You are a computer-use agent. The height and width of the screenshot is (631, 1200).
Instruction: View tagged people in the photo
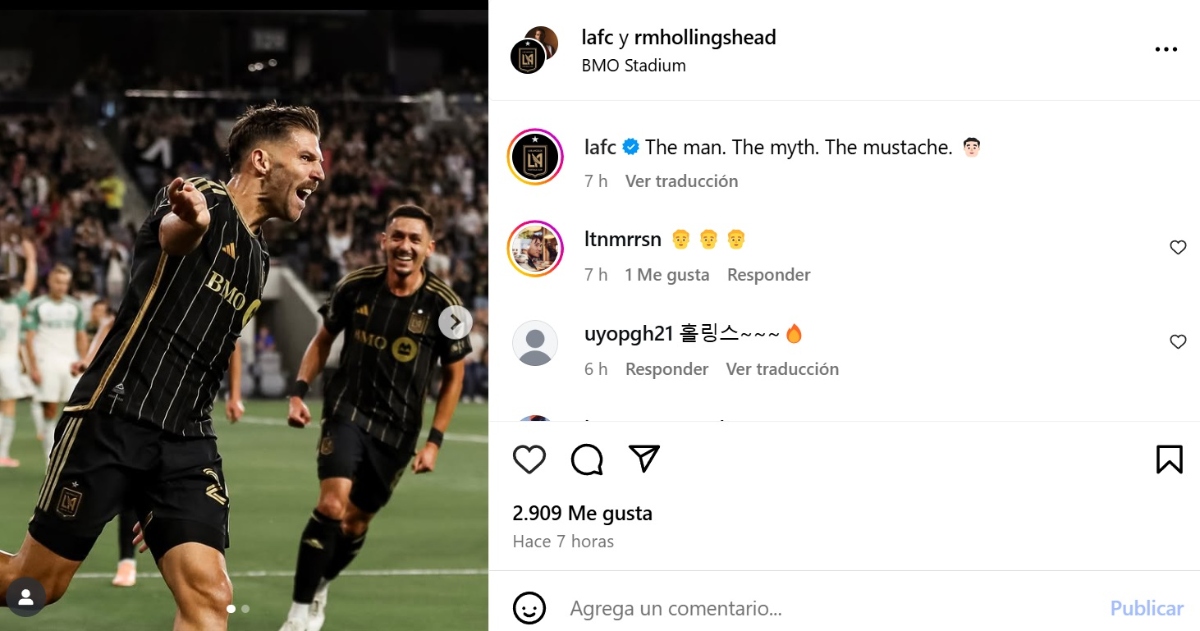26,597
